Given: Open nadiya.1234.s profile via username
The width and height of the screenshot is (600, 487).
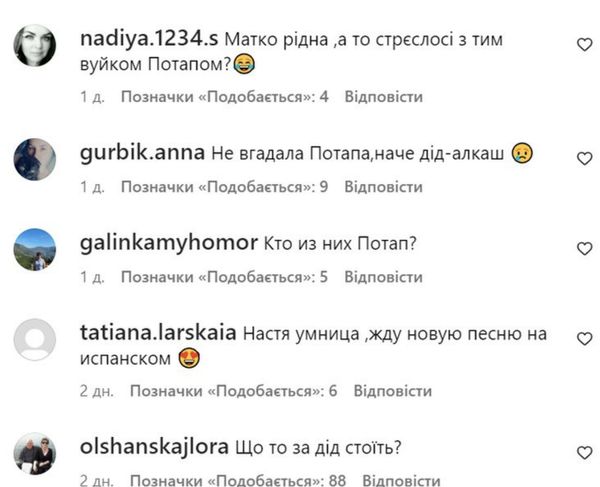Looking at the screenshot, I should point(148,39).
